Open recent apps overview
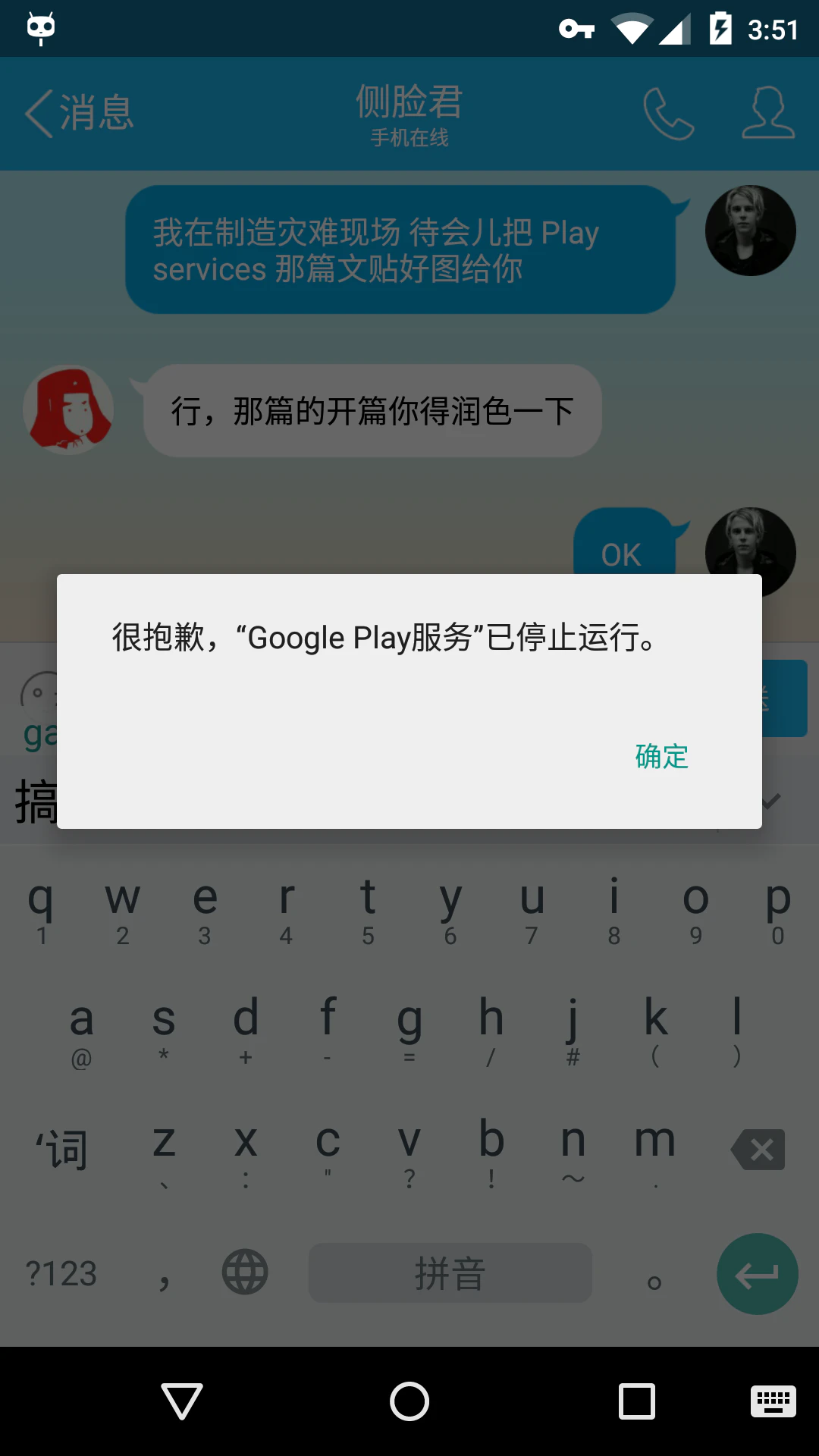 coord(637,1401)
